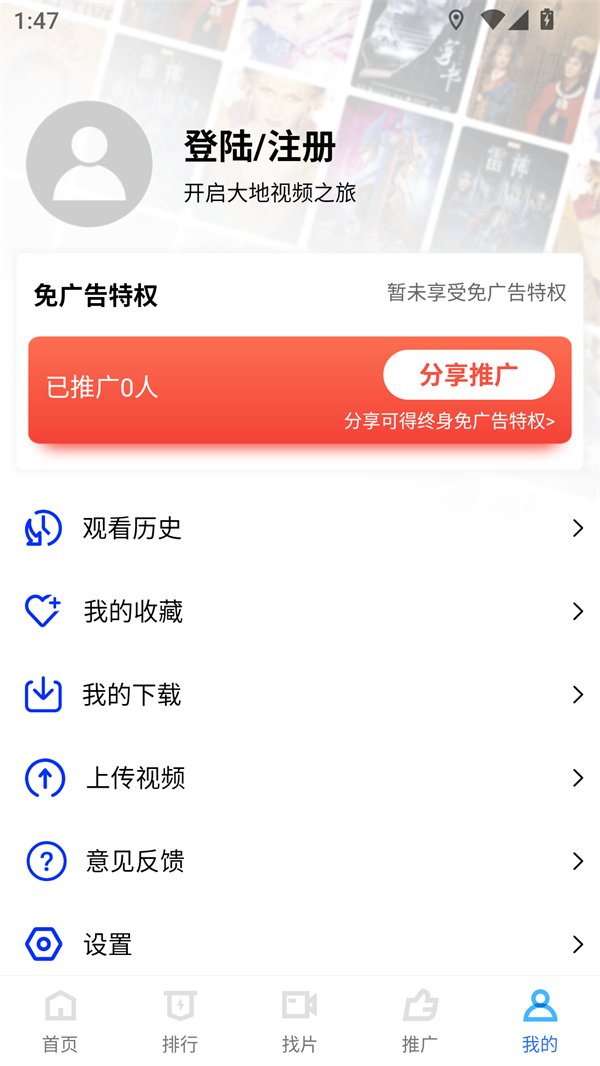This screenshot has width=600, height=1066.
Task: Tap the 登陆/注册 login link
Action: tap(259, 147)
